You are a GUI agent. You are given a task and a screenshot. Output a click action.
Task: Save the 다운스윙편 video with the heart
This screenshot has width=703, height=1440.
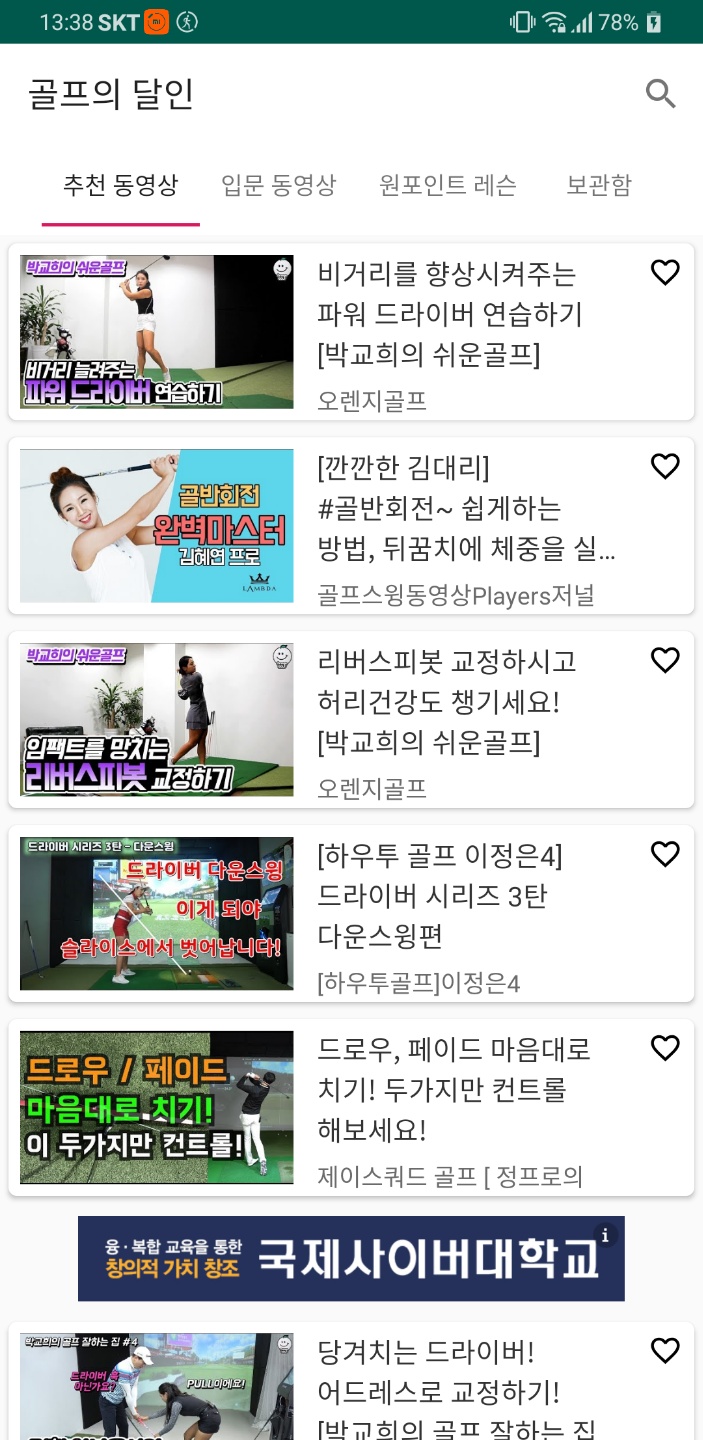(x=665, y=854)
